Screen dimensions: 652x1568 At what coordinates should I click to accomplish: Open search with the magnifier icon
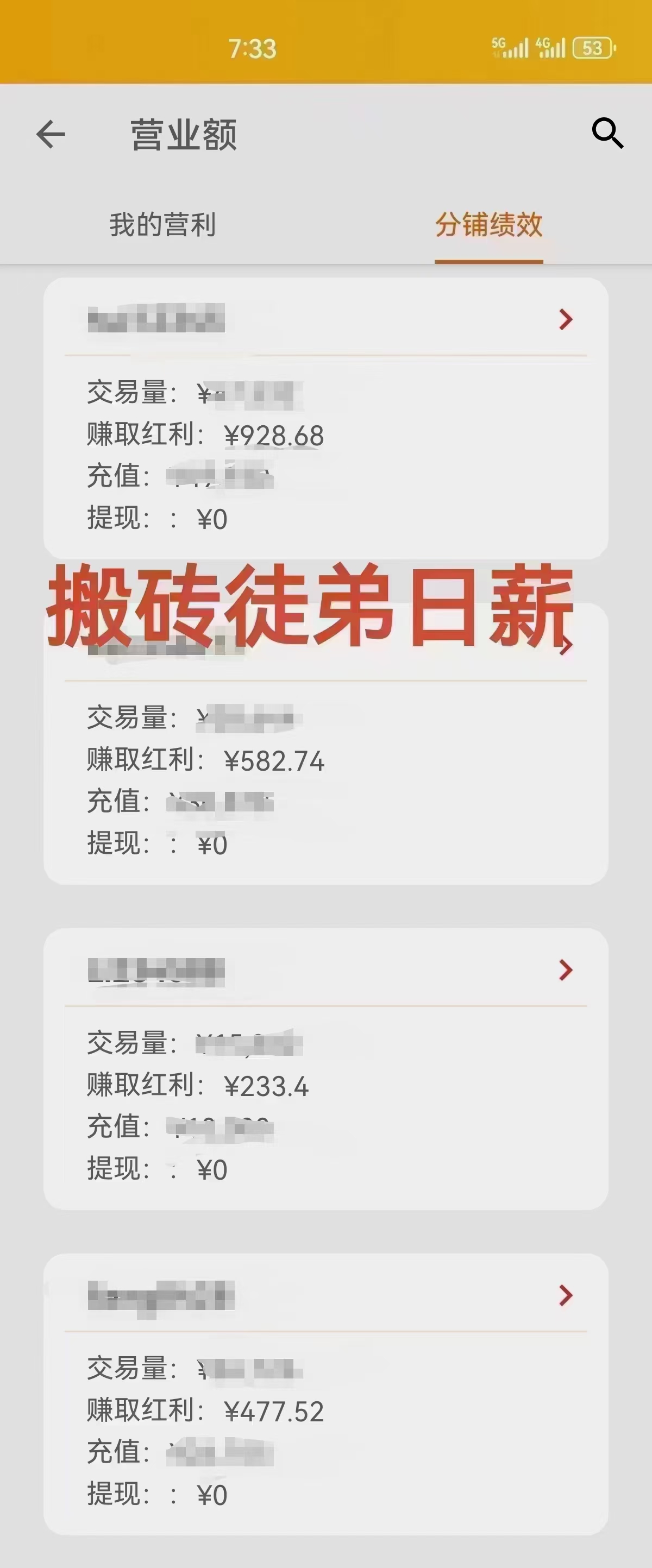click(607, 133)
